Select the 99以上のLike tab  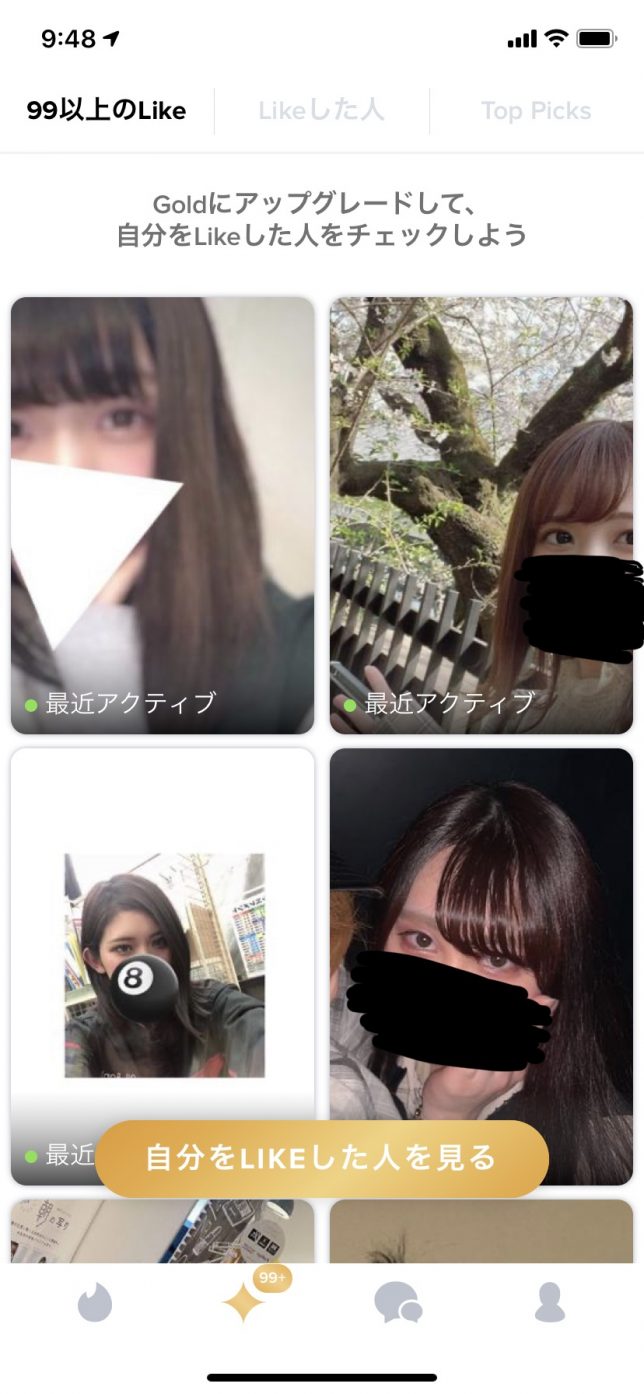(x=106, y=110)
